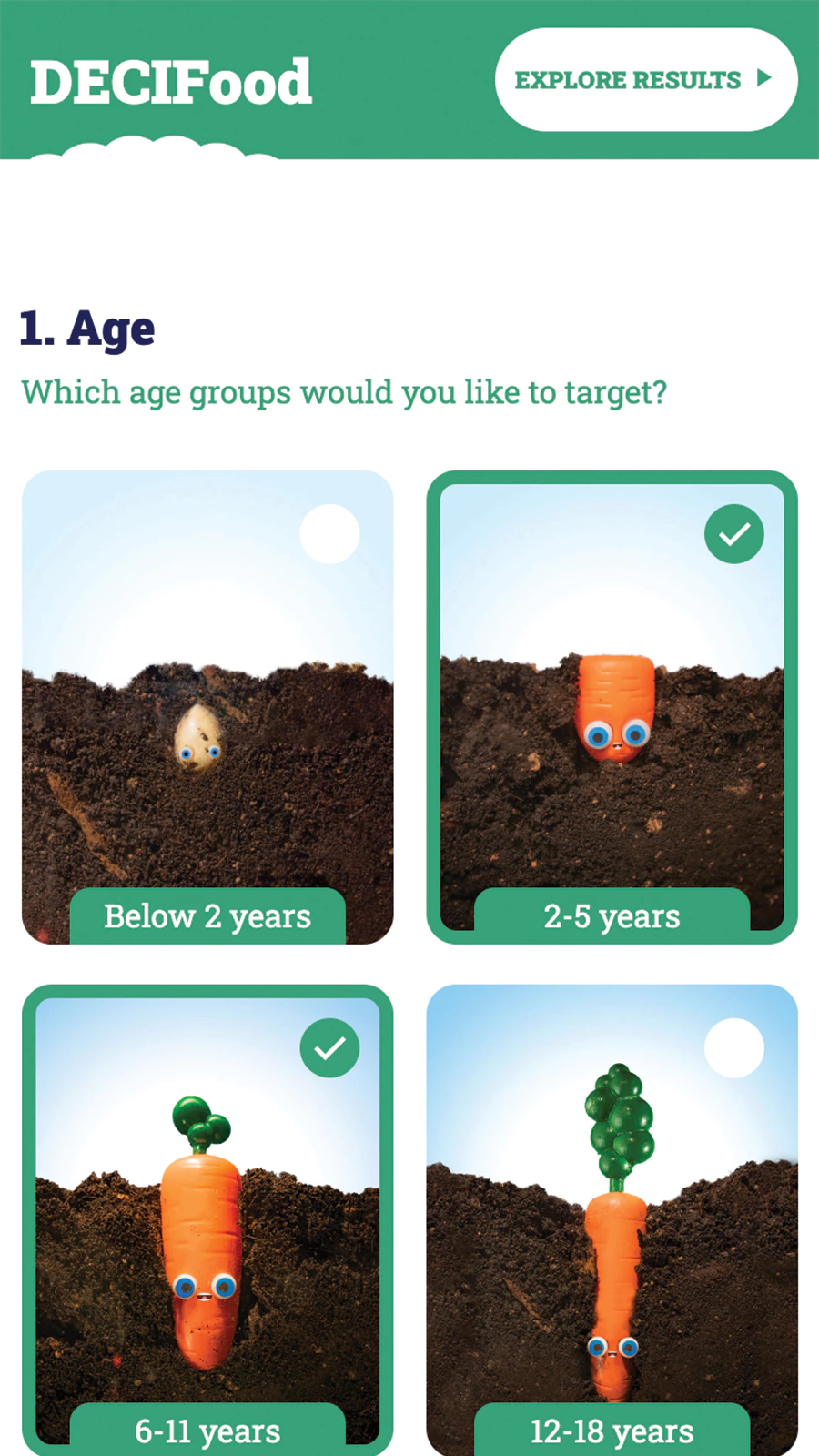Toggle selection on the 2-5 years card

(x=612, y=710)
